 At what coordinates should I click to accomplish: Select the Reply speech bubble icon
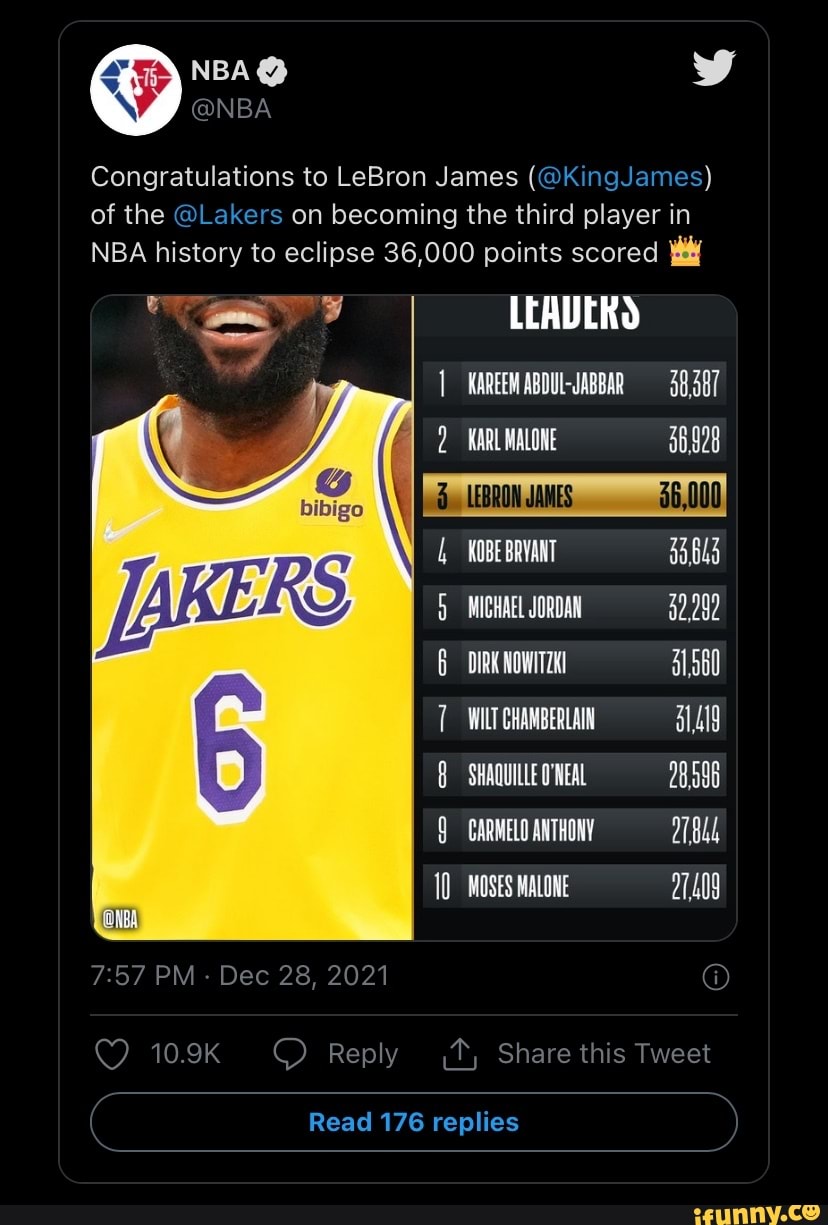(x=290, y=1053)
